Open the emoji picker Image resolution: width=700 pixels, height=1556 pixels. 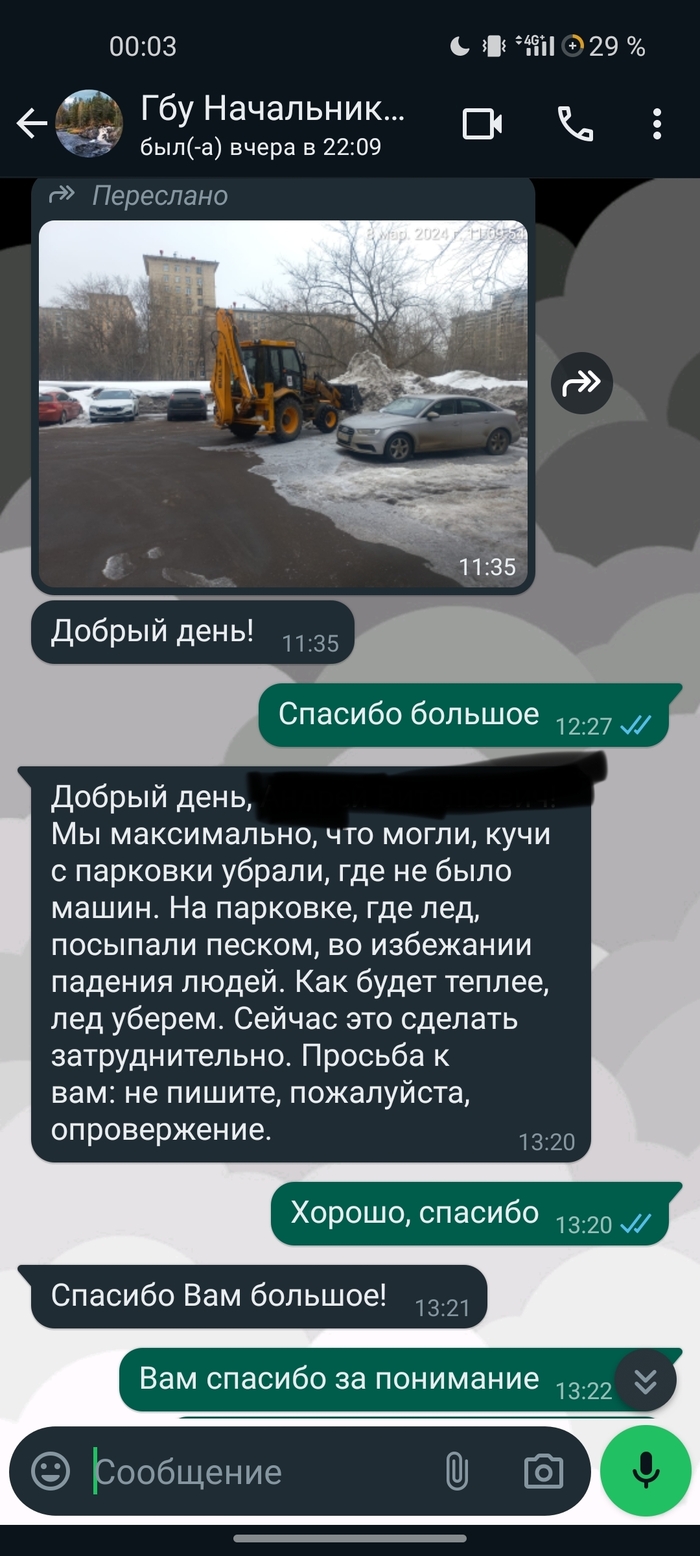pos(50,1471)
